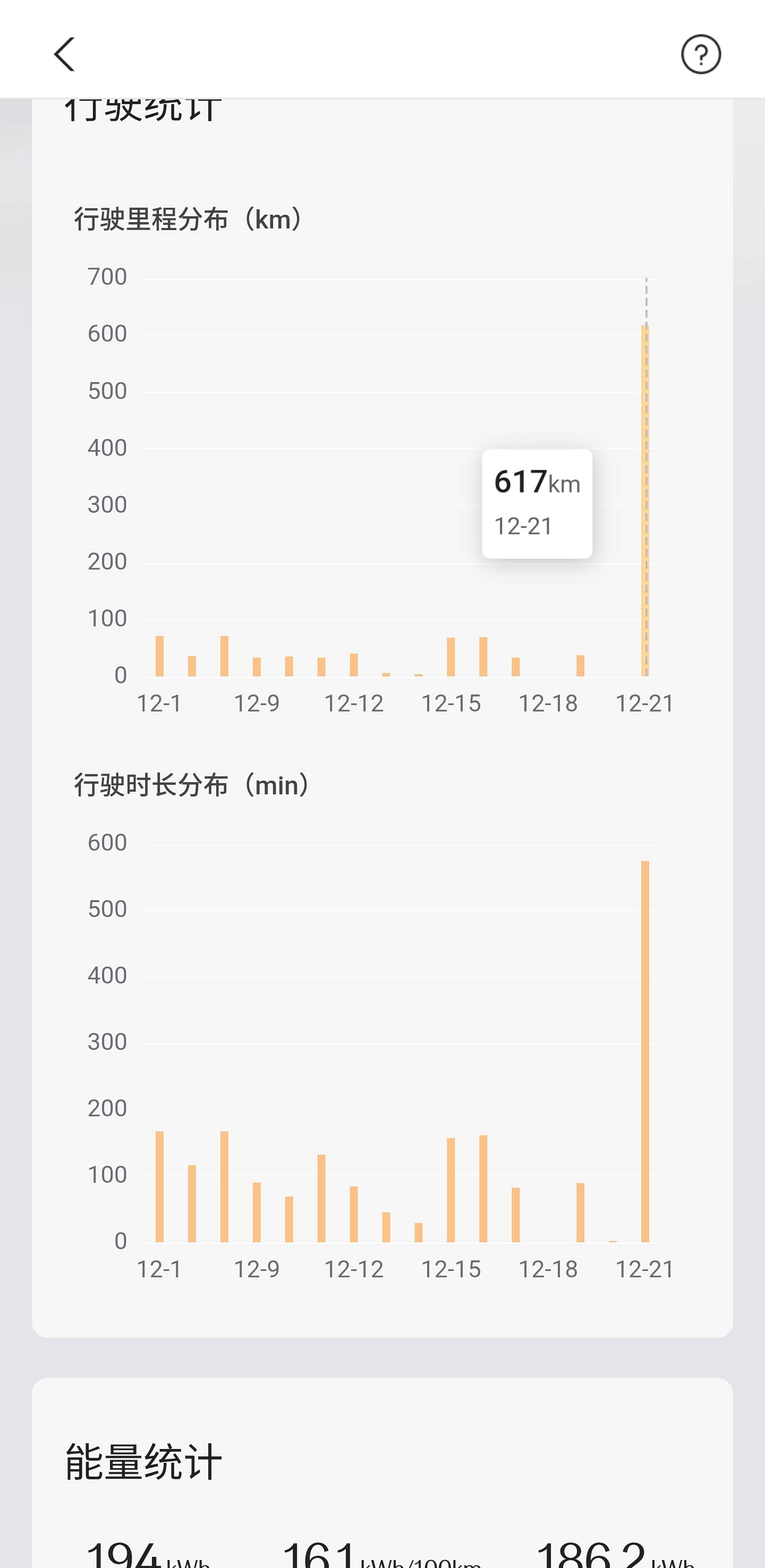Viewport: 765px width, 1568px height.
Task: Go back using the top-left arrow
Action: [64, 54]
